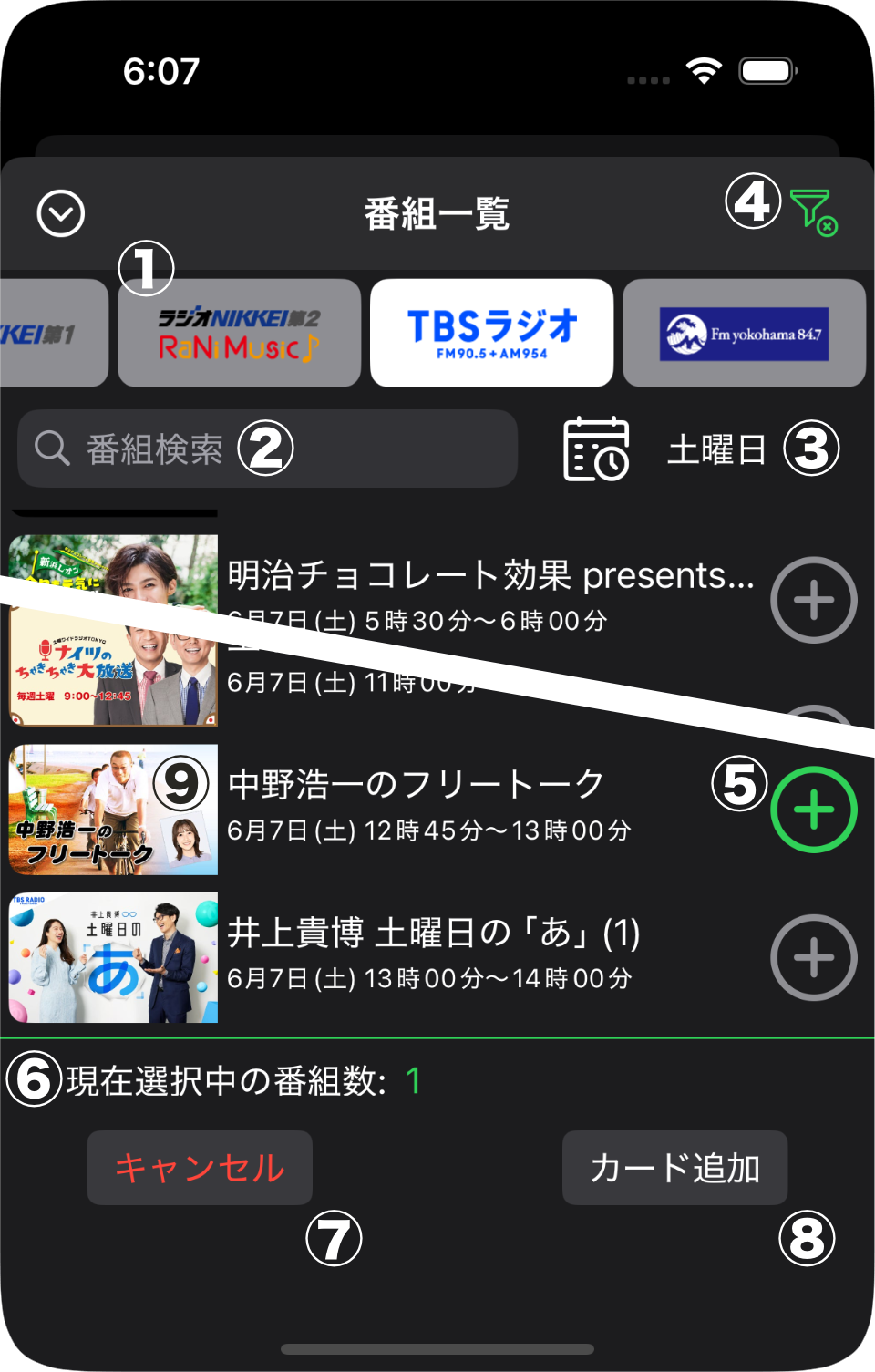Change the day from 土曜日

(665, 449)
